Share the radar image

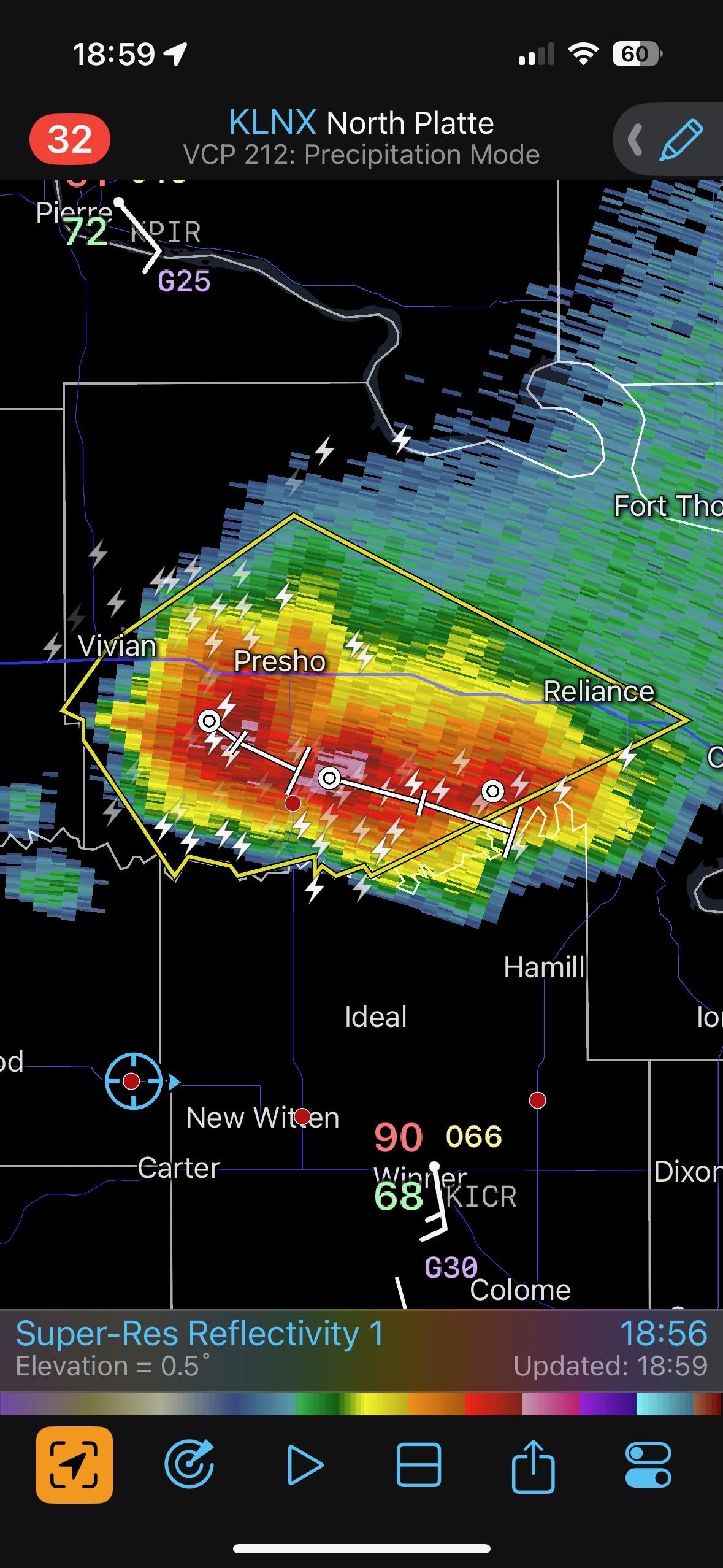pyautogui.click(x=534, y=1465)
